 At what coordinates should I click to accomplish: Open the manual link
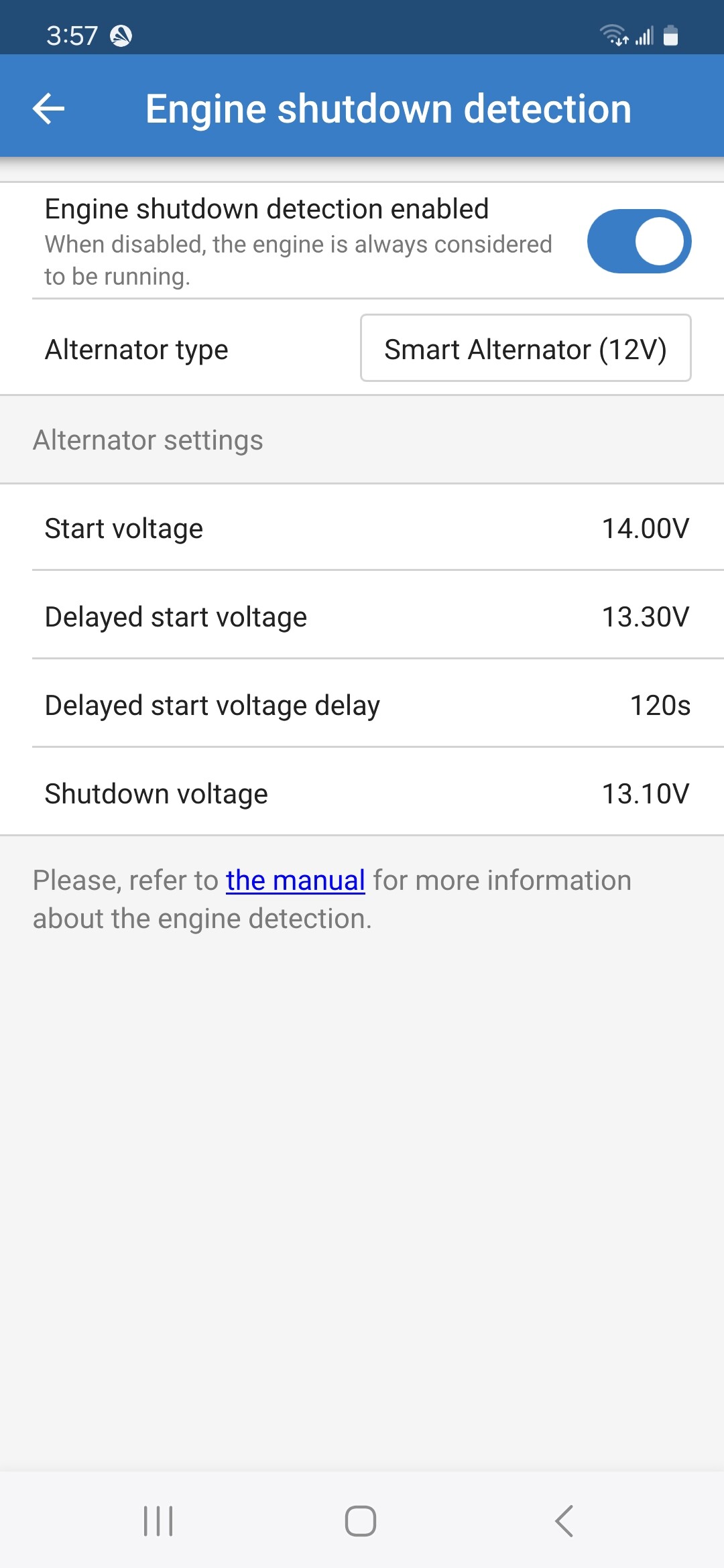point(295,880)
